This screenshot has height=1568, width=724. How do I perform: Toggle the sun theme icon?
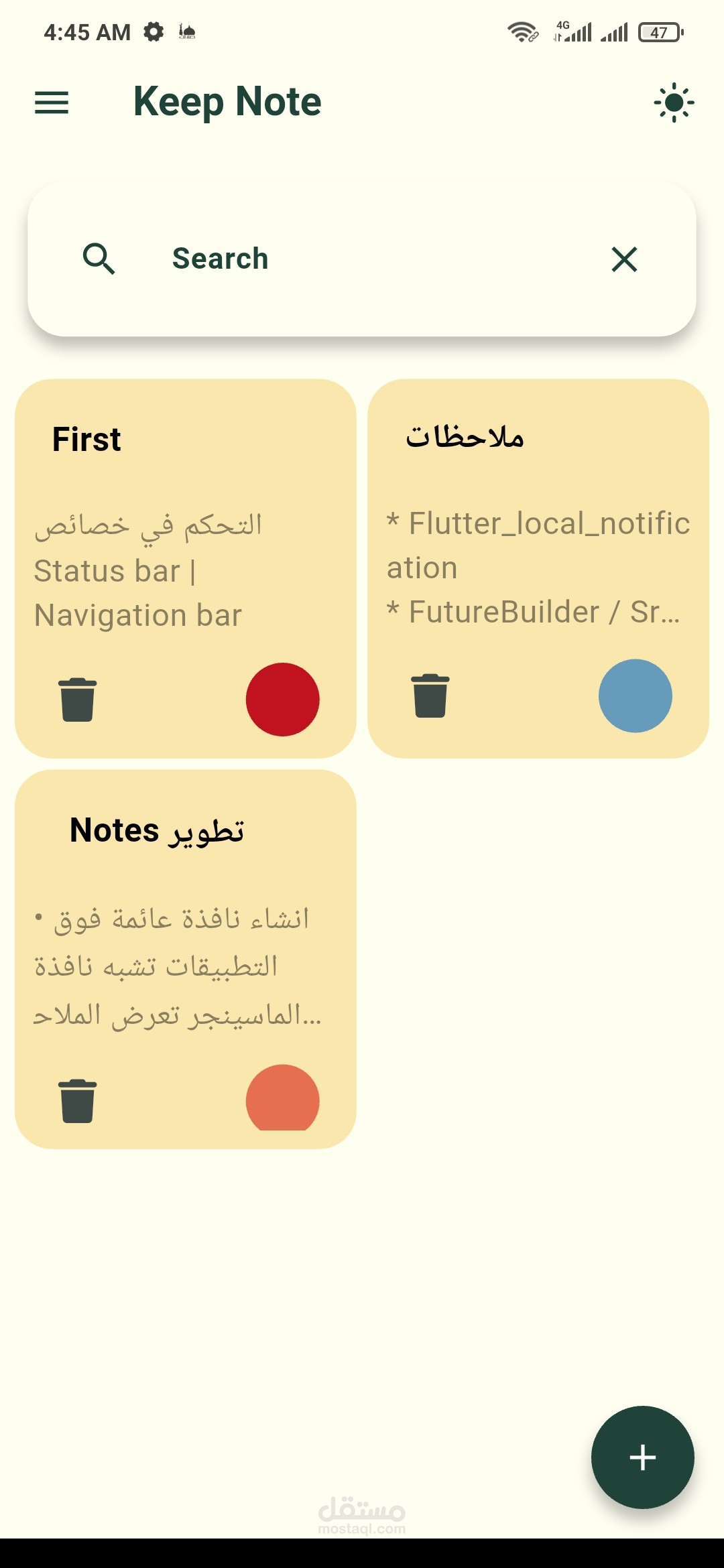(x=674, y=103)
